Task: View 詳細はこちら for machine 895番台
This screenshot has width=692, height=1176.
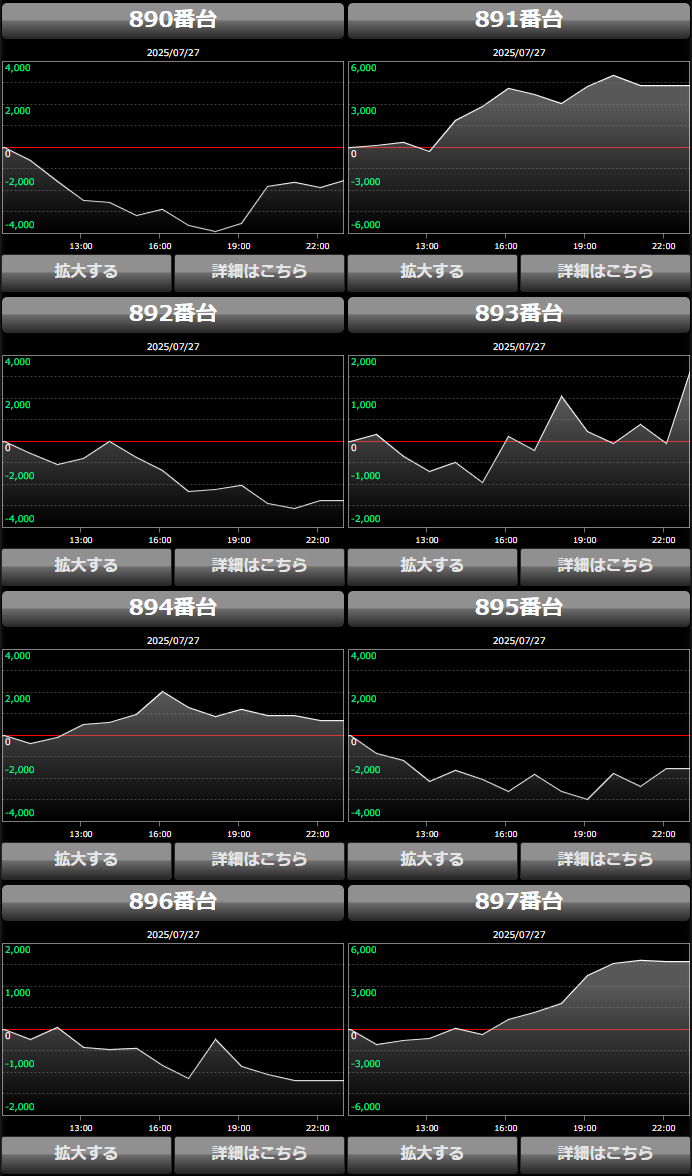Action: point(605,859)
